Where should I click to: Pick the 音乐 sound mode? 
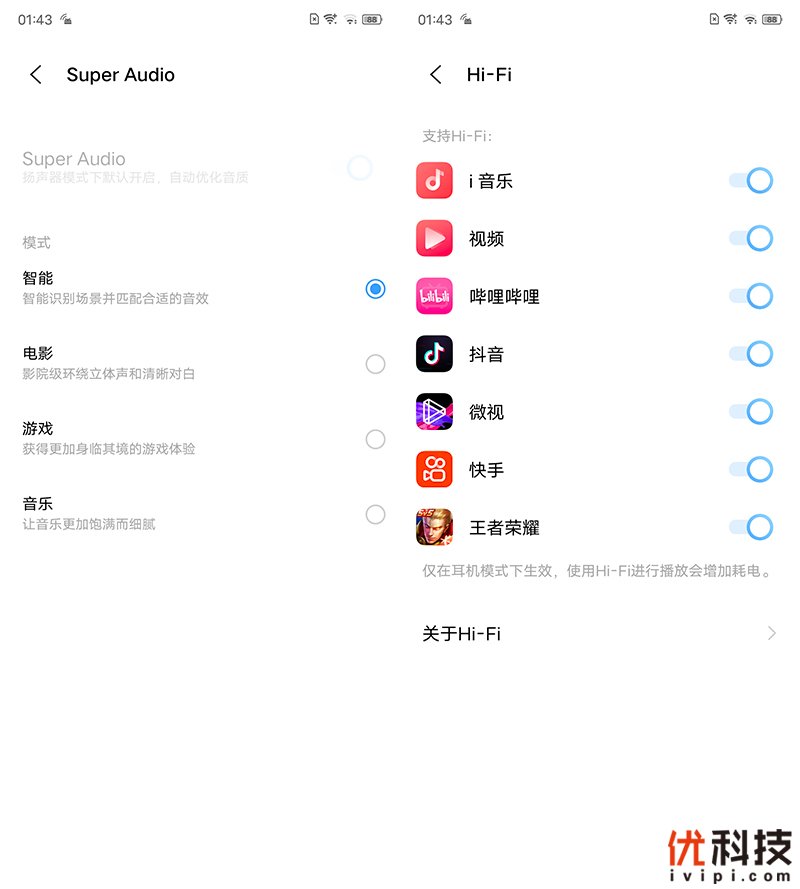click(x=375, y=514)
